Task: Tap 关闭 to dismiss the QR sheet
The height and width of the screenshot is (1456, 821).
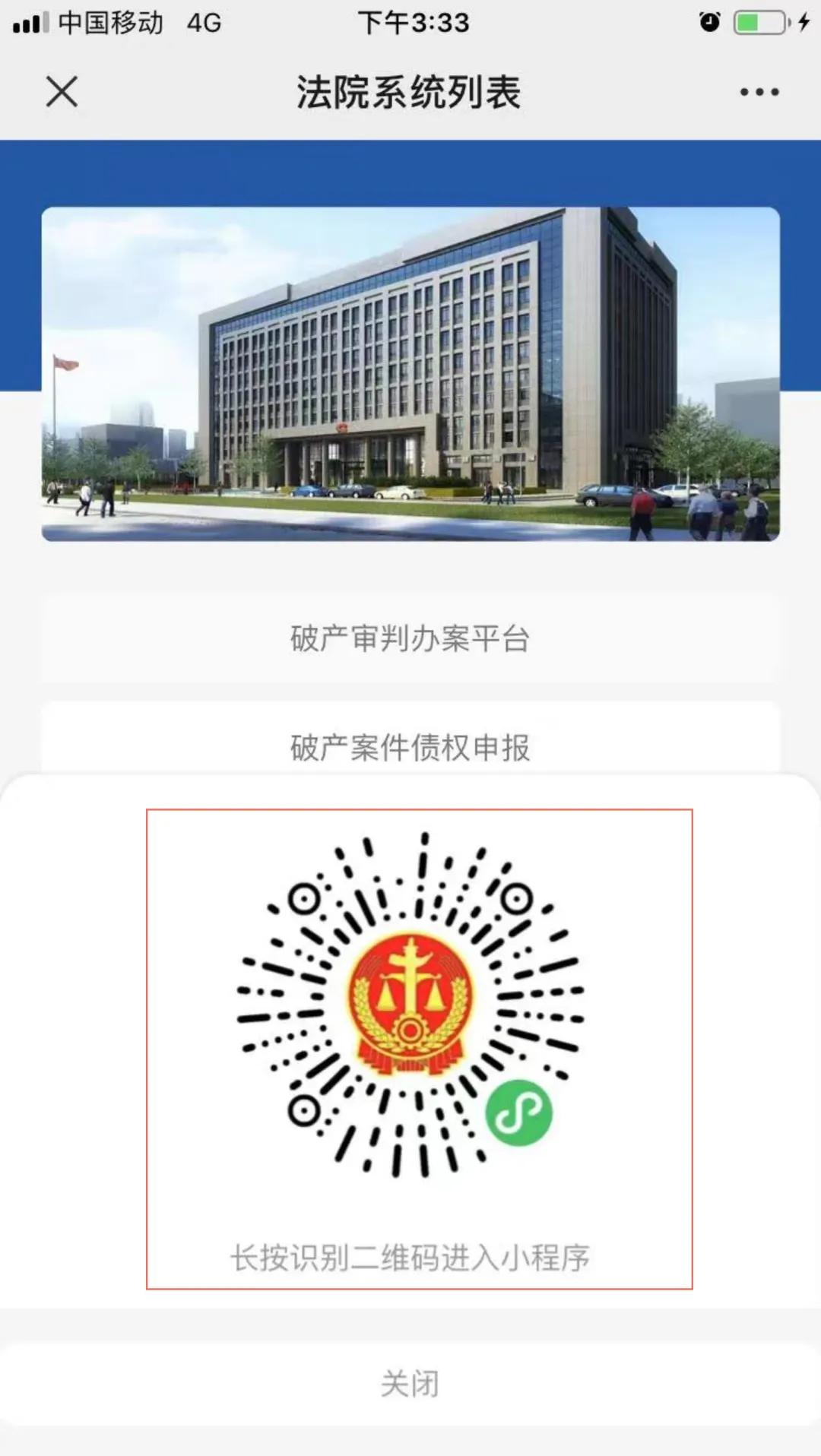Action: (x=410, y=1384)
